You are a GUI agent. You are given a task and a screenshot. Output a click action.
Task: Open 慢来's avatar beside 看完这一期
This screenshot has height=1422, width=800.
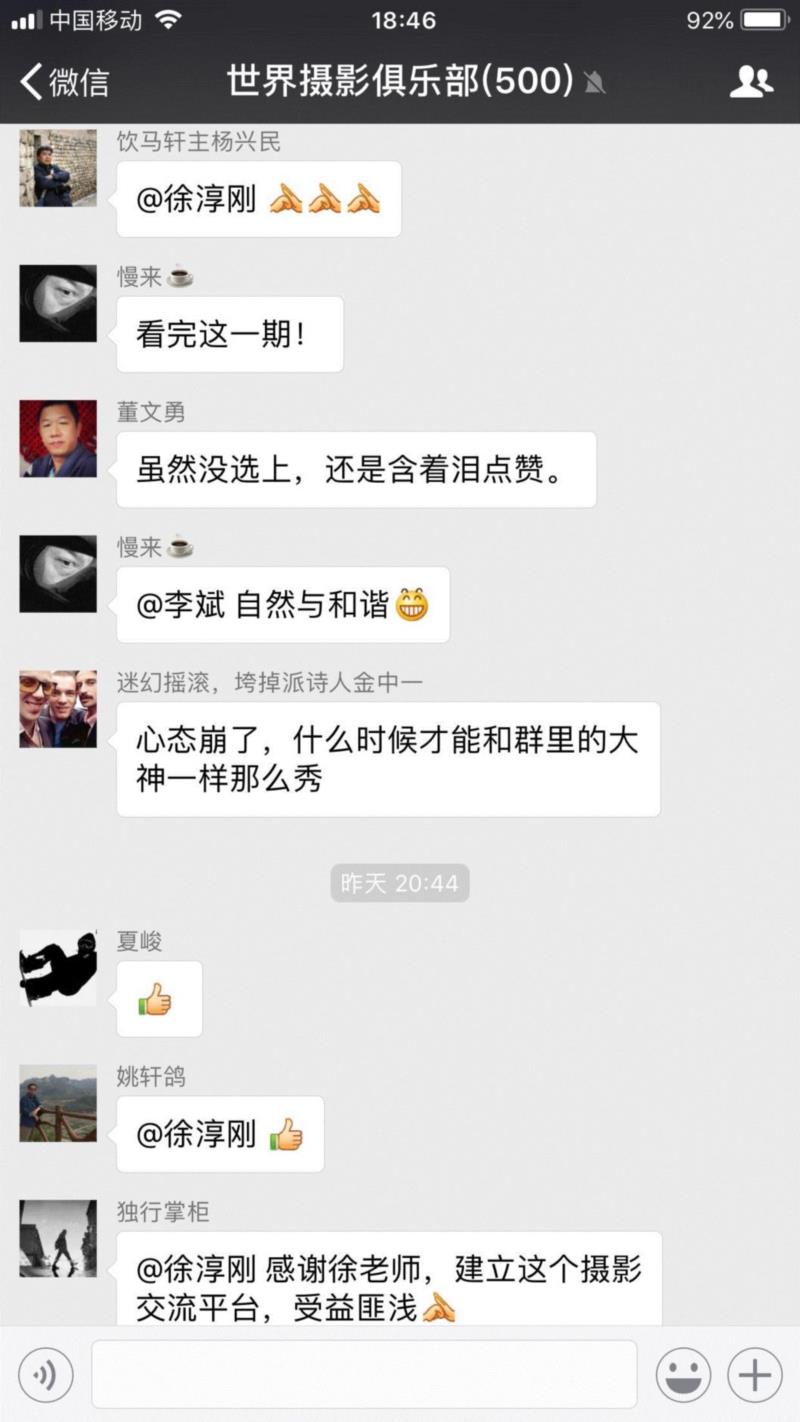click(x=58, y=303)
